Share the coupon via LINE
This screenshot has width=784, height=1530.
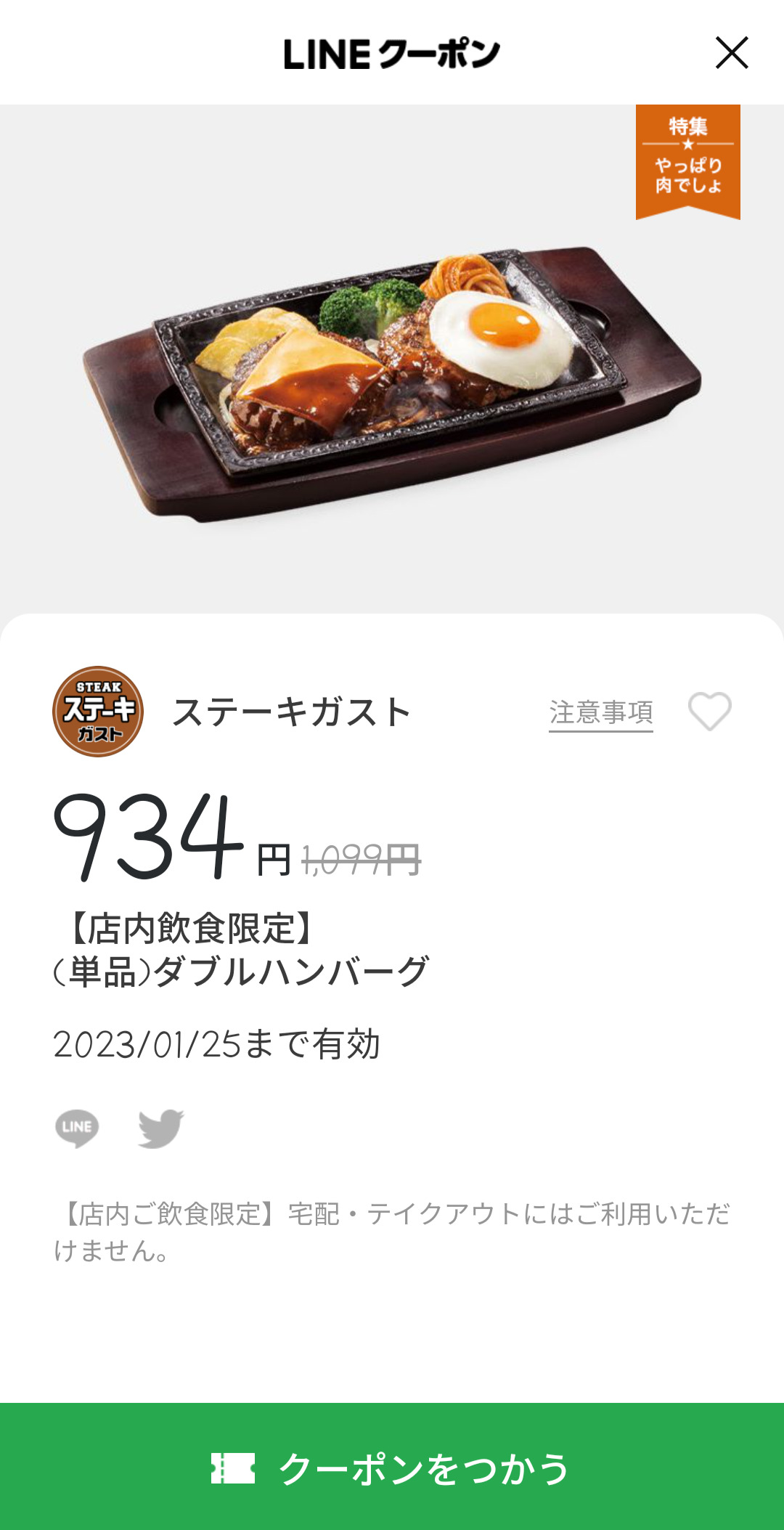coord(77,1128)
